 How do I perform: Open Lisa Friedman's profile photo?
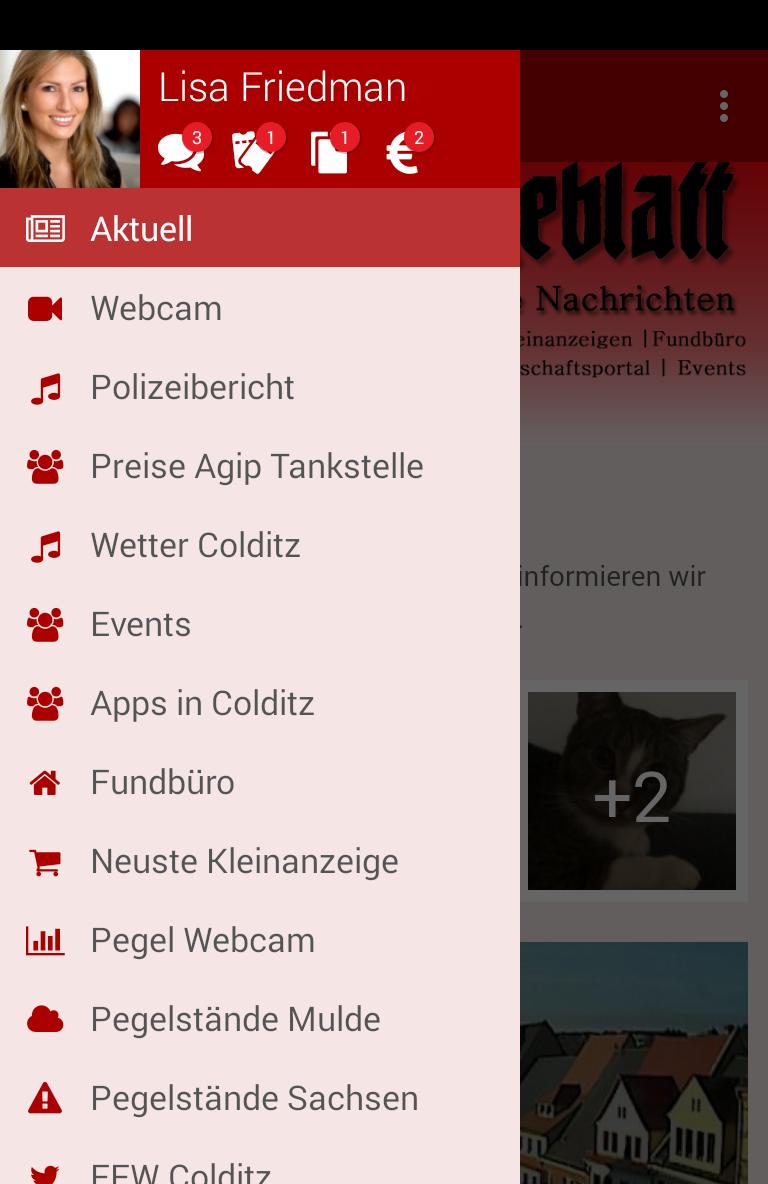70,119
